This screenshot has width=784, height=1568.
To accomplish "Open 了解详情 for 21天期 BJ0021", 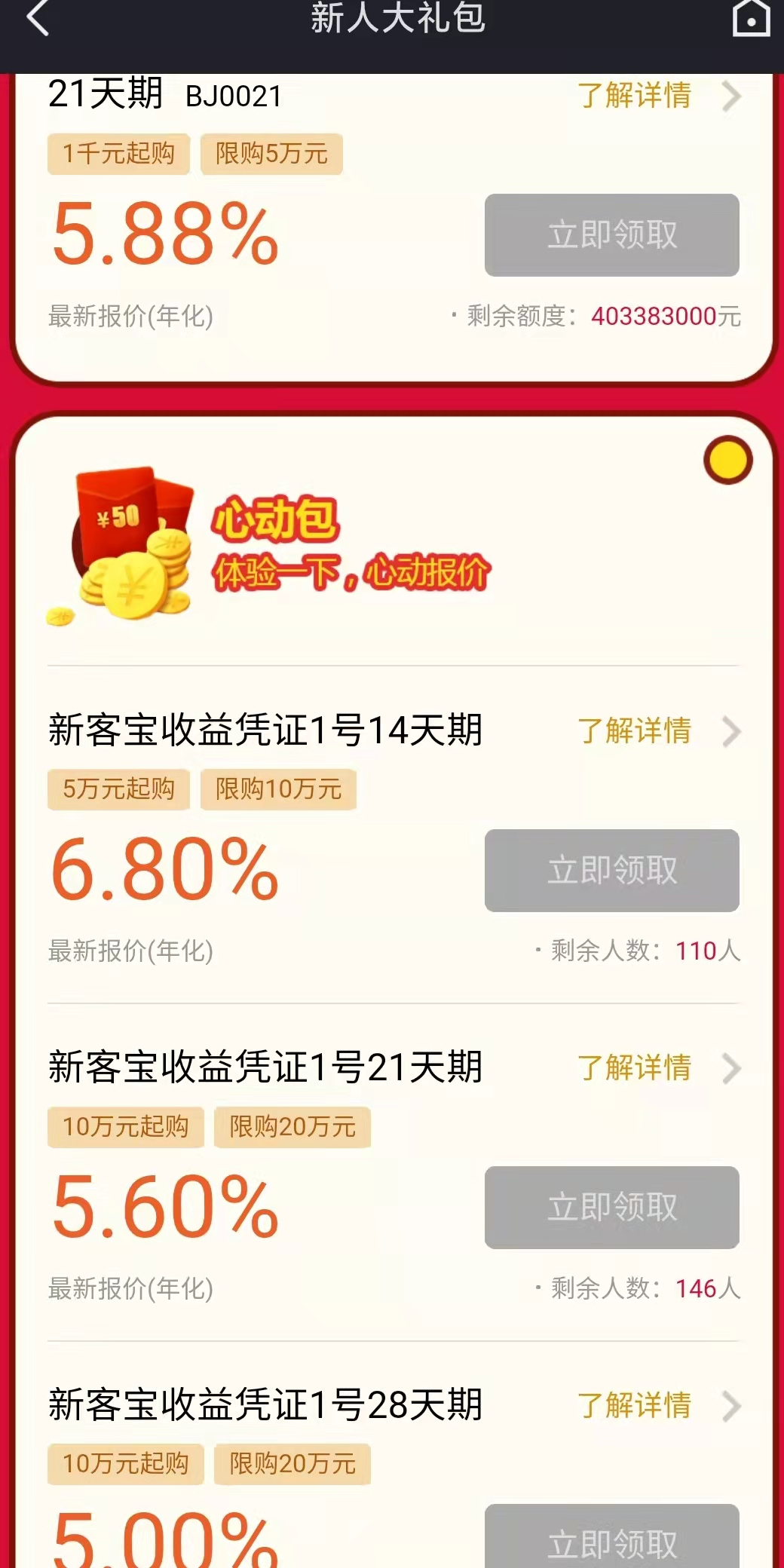I will pyautogui.click(x=659, y=96).
